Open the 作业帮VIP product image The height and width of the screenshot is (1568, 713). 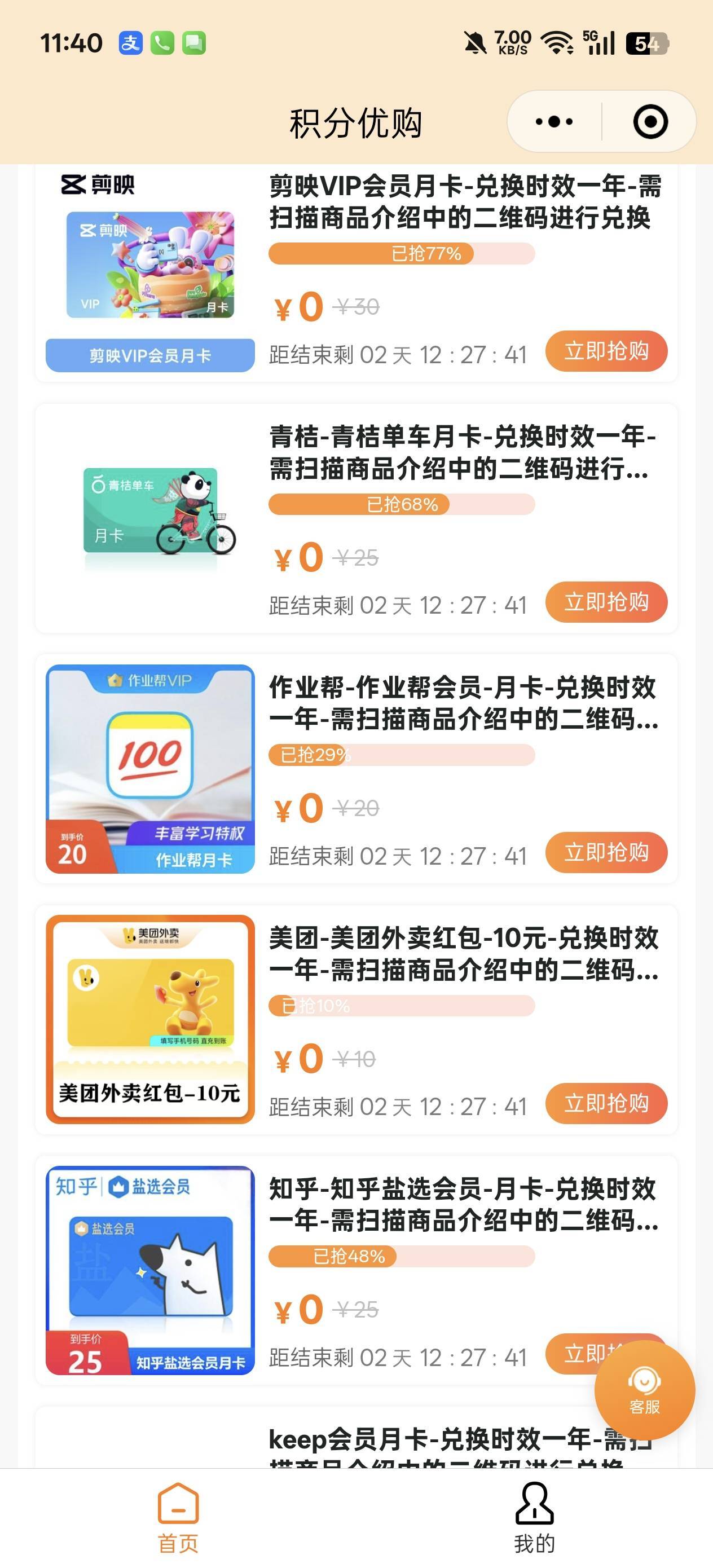click(151, 769)
